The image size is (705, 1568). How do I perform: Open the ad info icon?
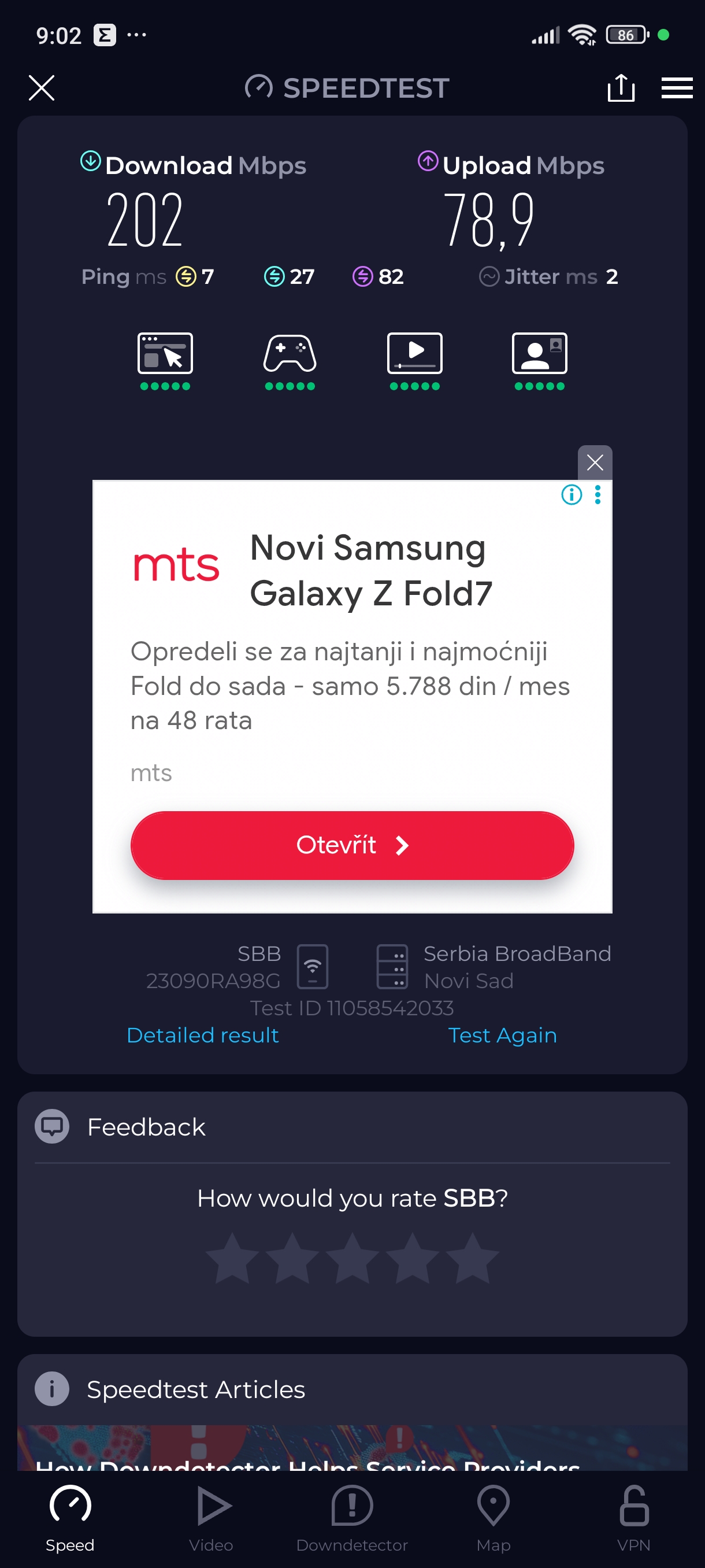(571, 495)
